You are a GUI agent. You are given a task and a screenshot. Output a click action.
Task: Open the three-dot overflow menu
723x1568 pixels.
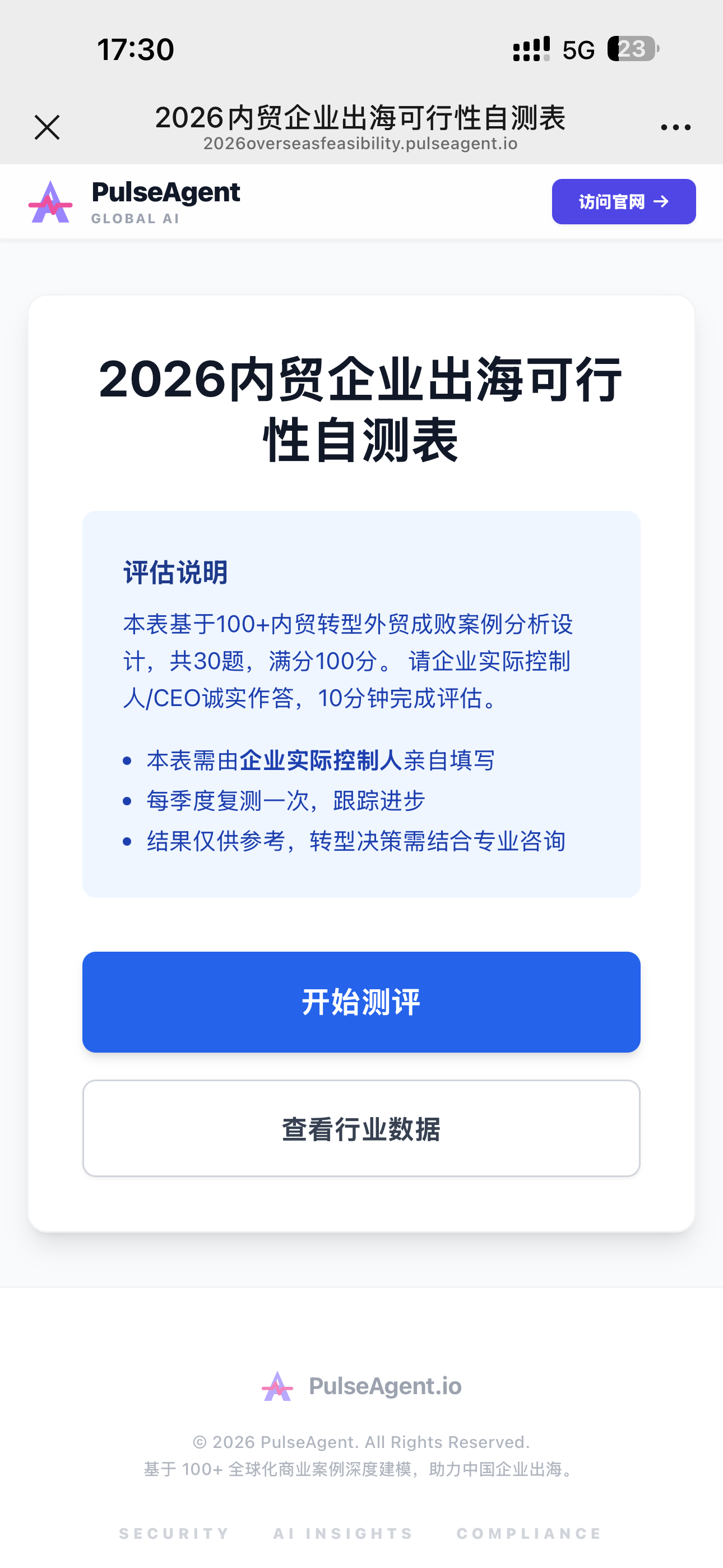675,127
